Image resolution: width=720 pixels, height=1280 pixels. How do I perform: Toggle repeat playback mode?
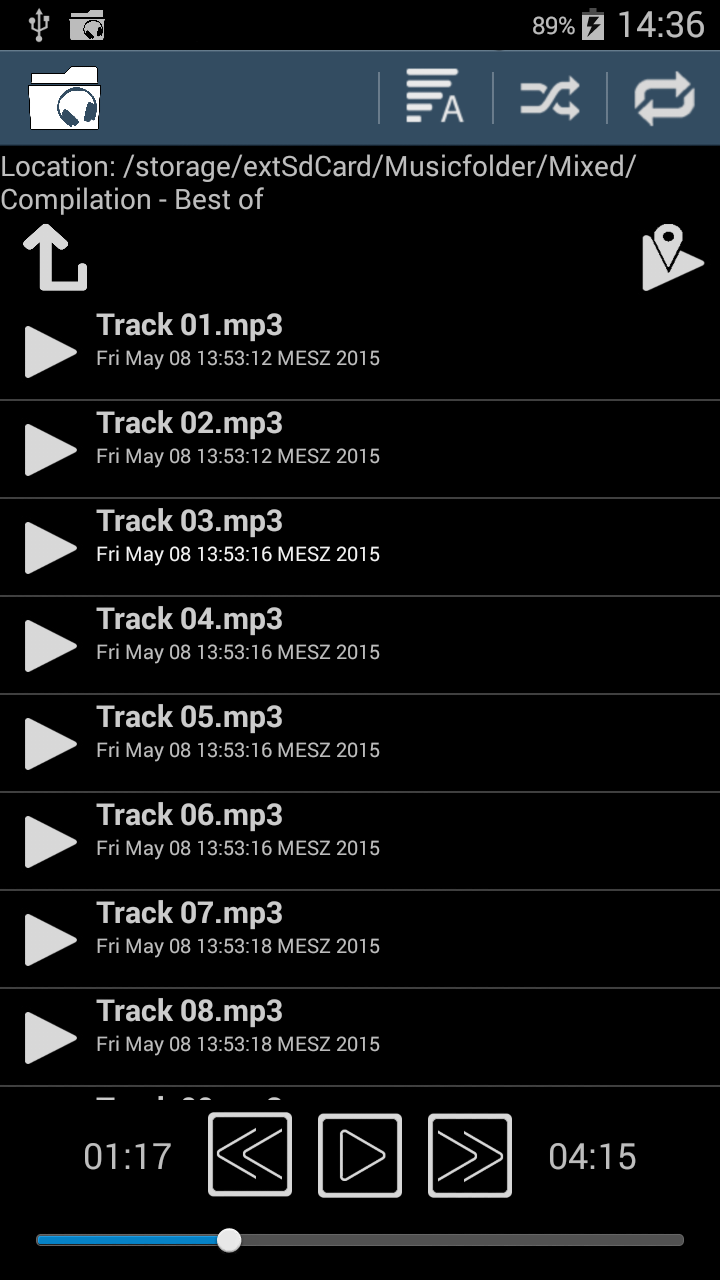662,97
